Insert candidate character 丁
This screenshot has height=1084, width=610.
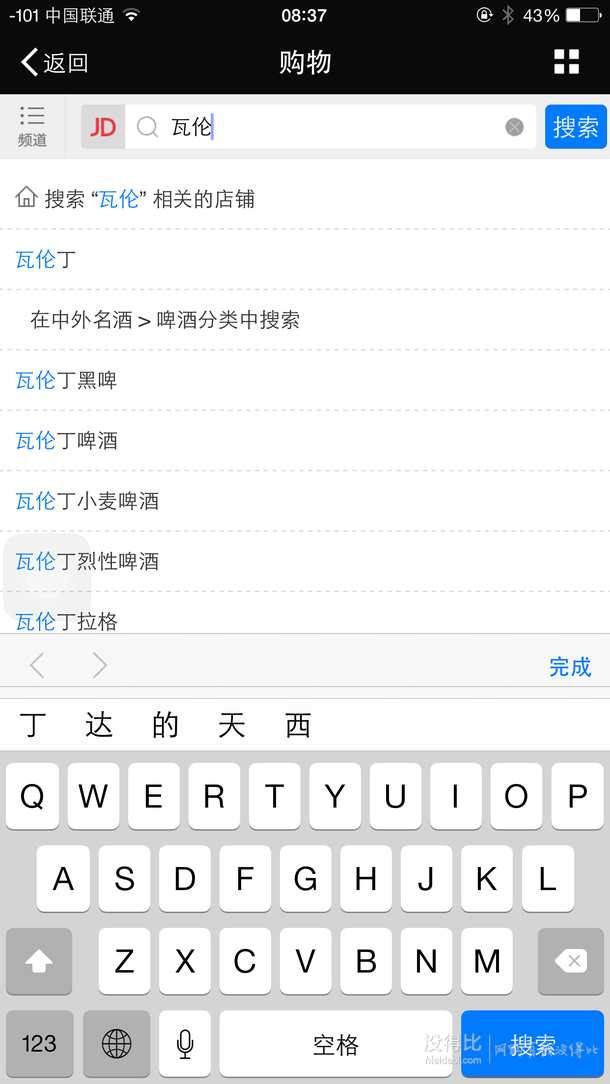[33, 725]
